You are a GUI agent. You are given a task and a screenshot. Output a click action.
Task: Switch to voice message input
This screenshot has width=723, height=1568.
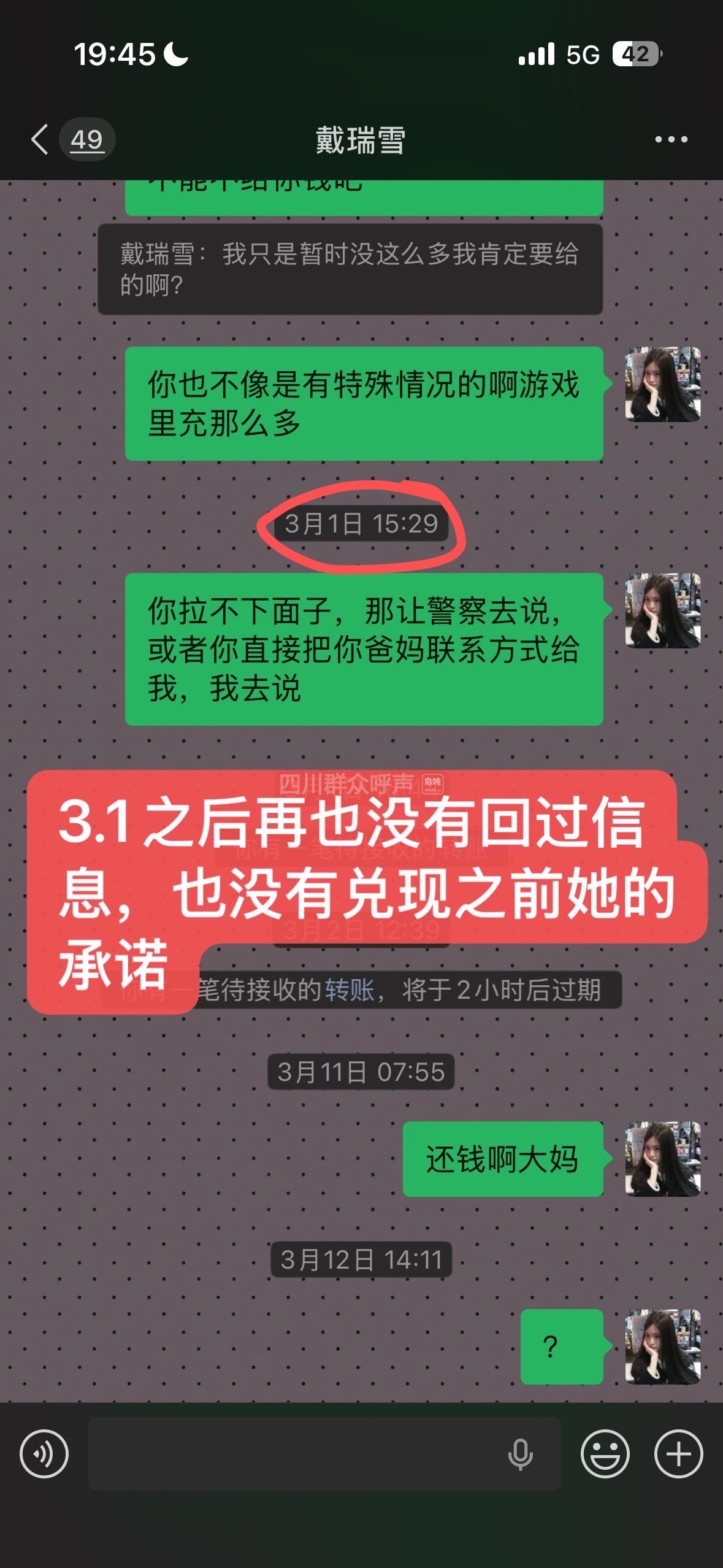[44, 1453]
